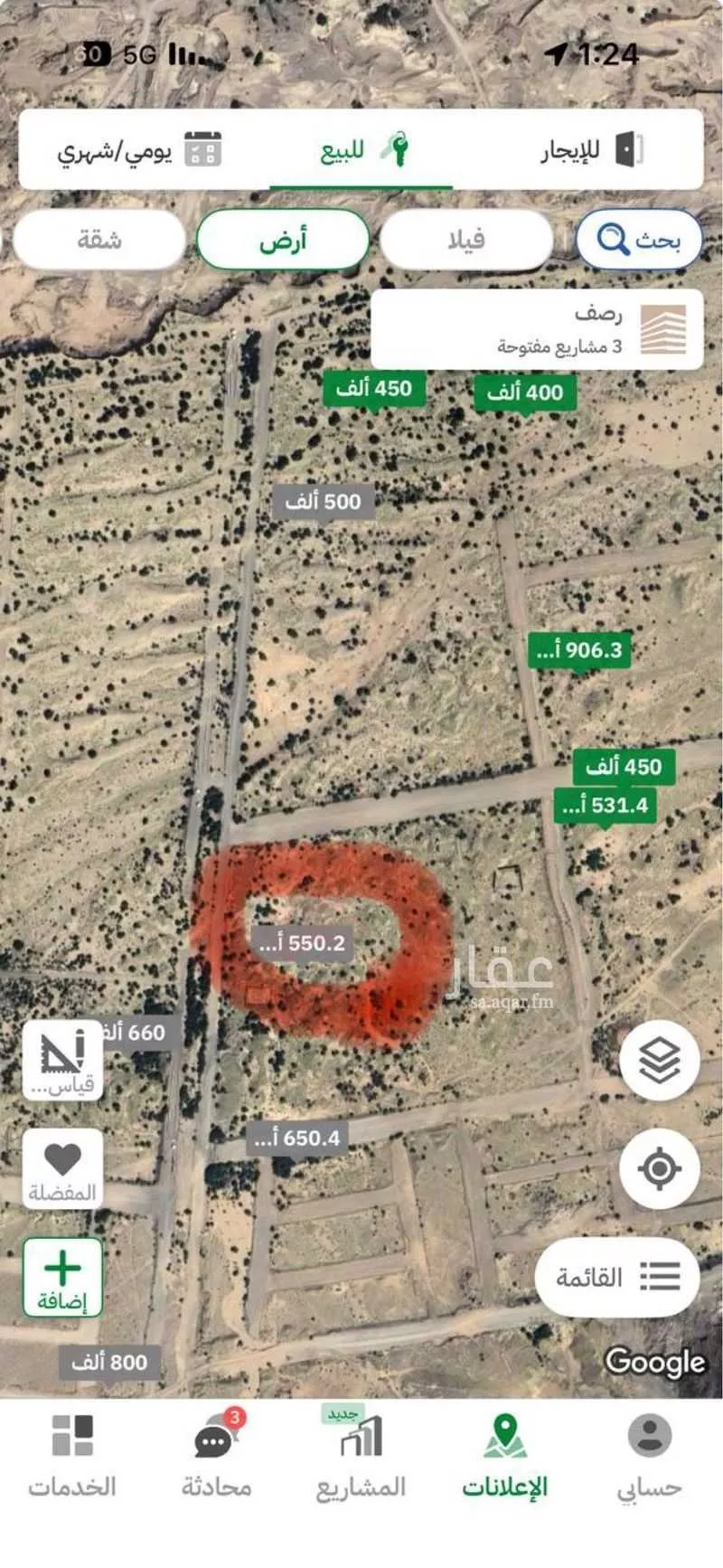Change the map layers
The width and height of the screenshot is (723, 1568).
[x=660, y=1060]
